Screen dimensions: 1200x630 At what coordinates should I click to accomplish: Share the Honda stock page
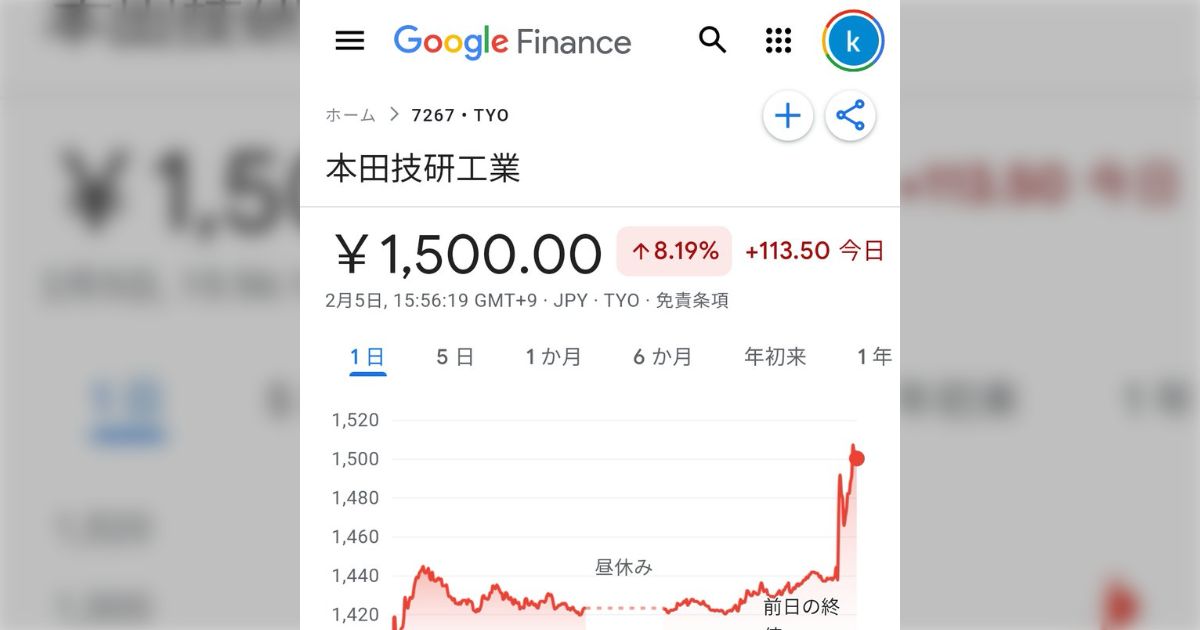850,116
